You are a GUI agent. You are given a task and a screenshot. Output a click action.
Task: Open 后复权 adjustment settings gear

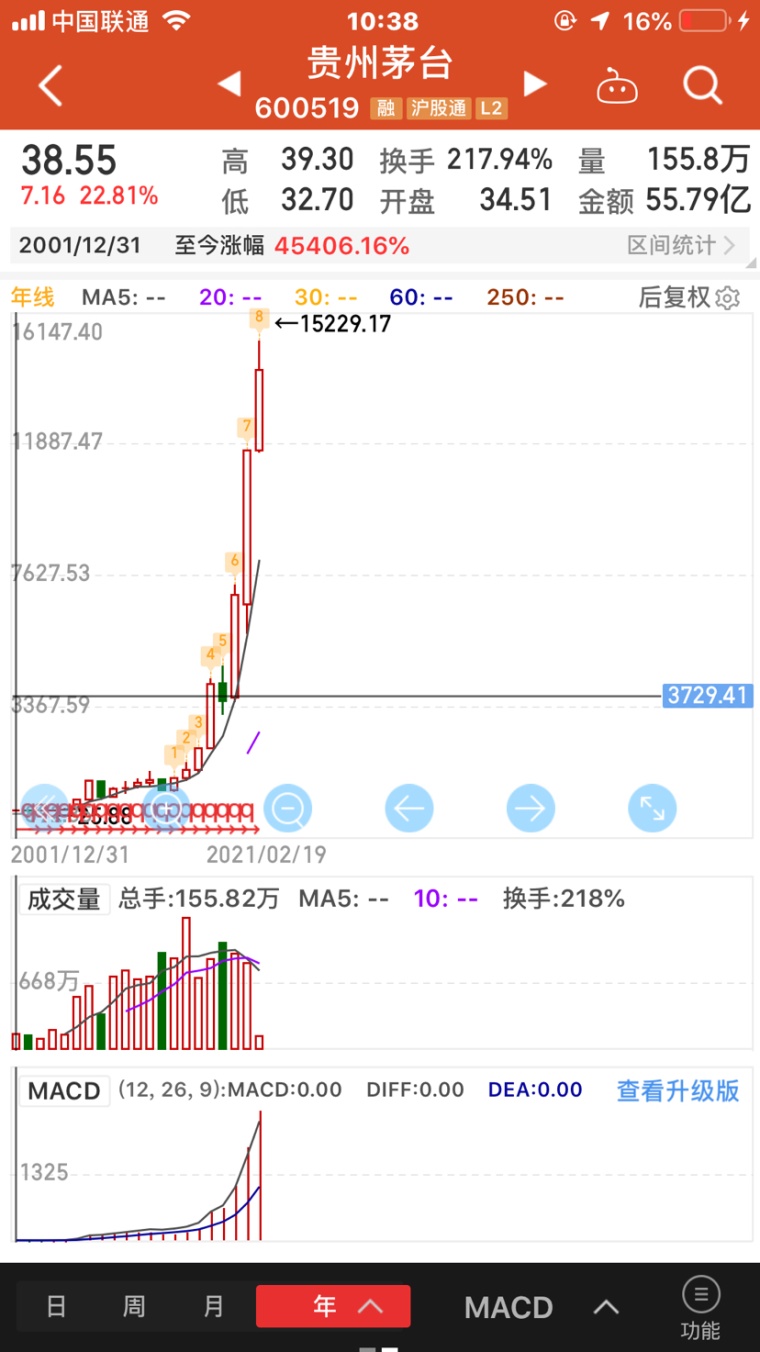727,297
